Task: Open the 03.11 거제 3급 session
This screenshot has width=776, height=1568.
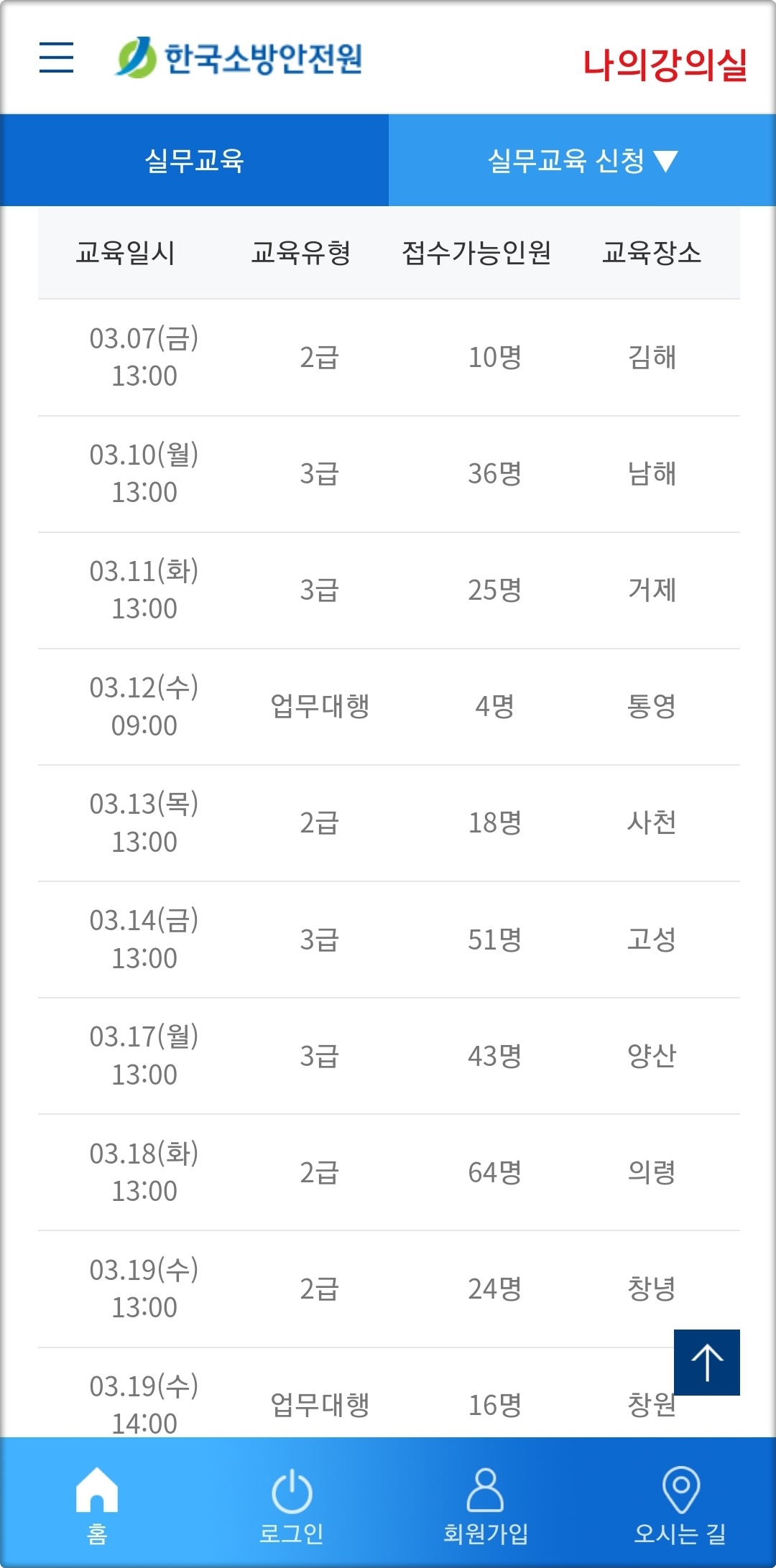Action: (x=389, y=590)
